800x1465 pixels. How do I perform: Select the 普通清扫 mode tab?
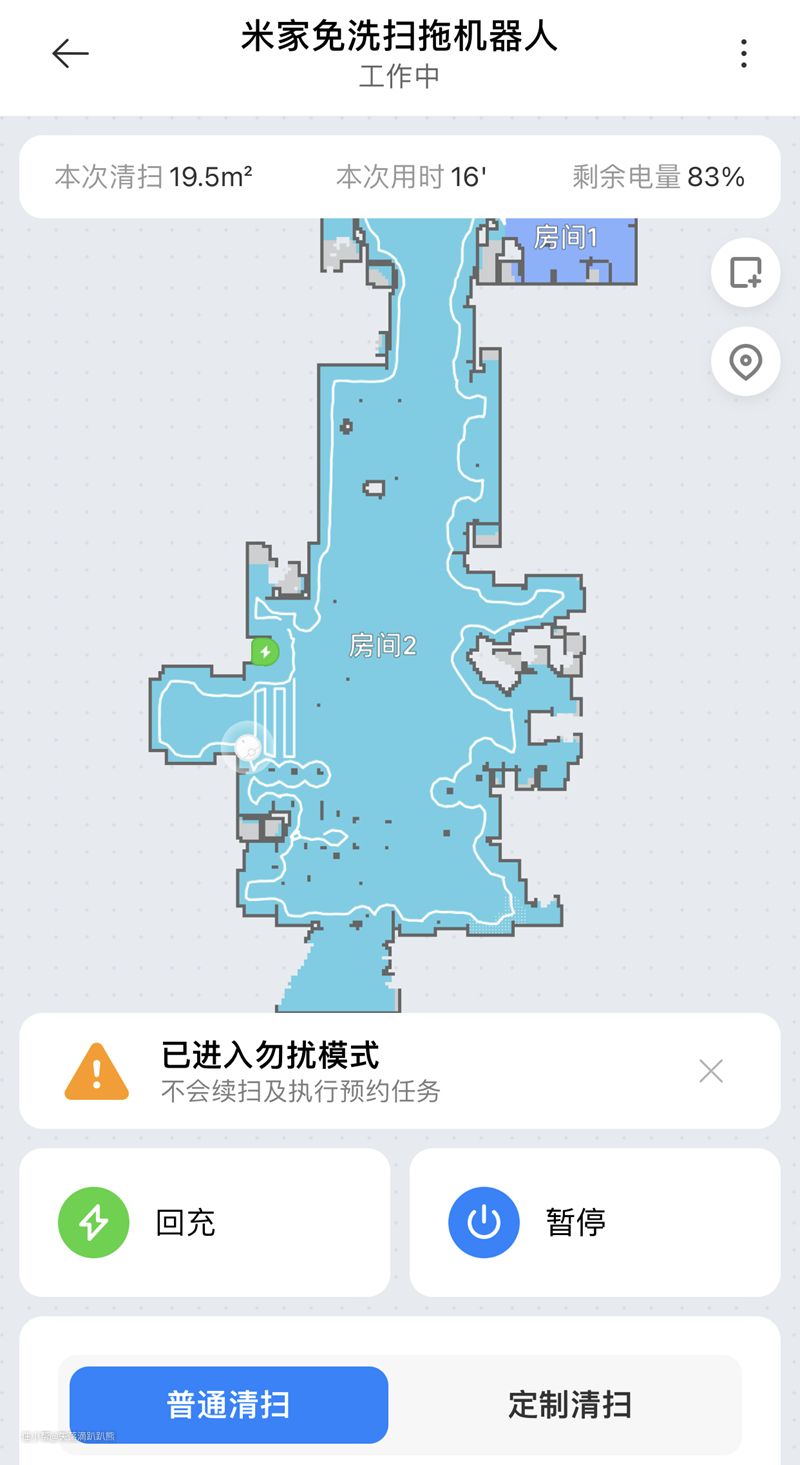coord(229,1404)
